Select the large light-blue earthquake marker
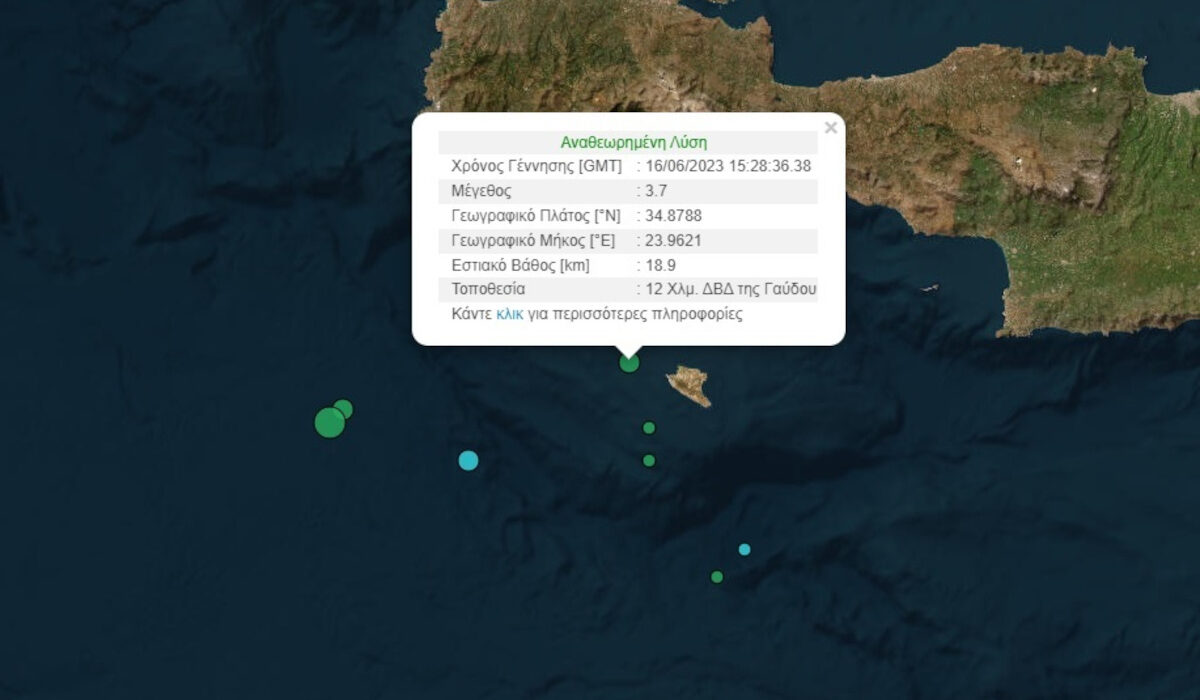 468,460
